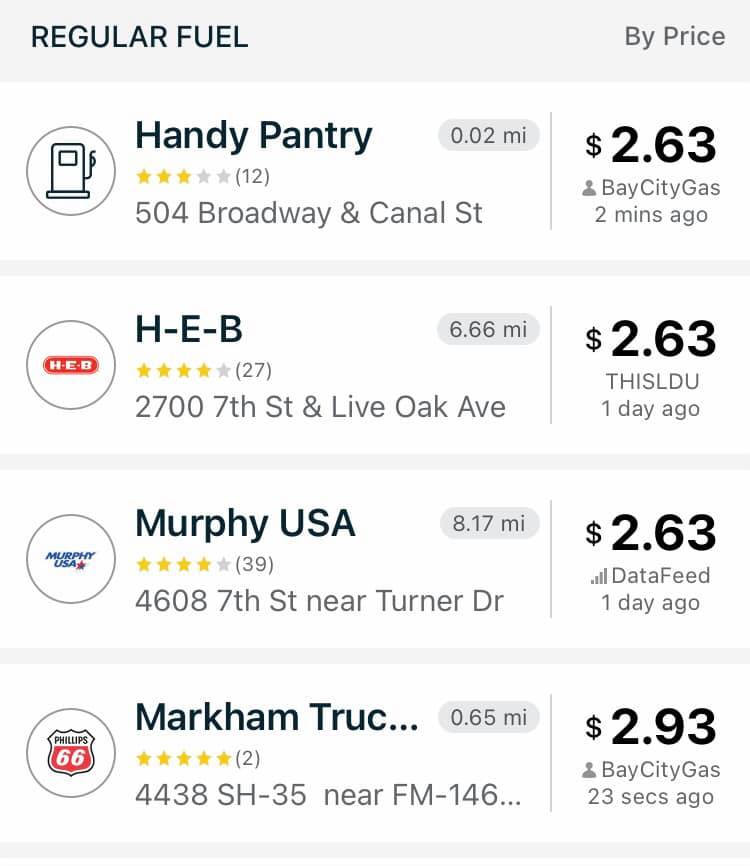Image resolution: width=750 pixels, height=866 pixels.
Task: View H-E-B station details
Action: (189, 330)
